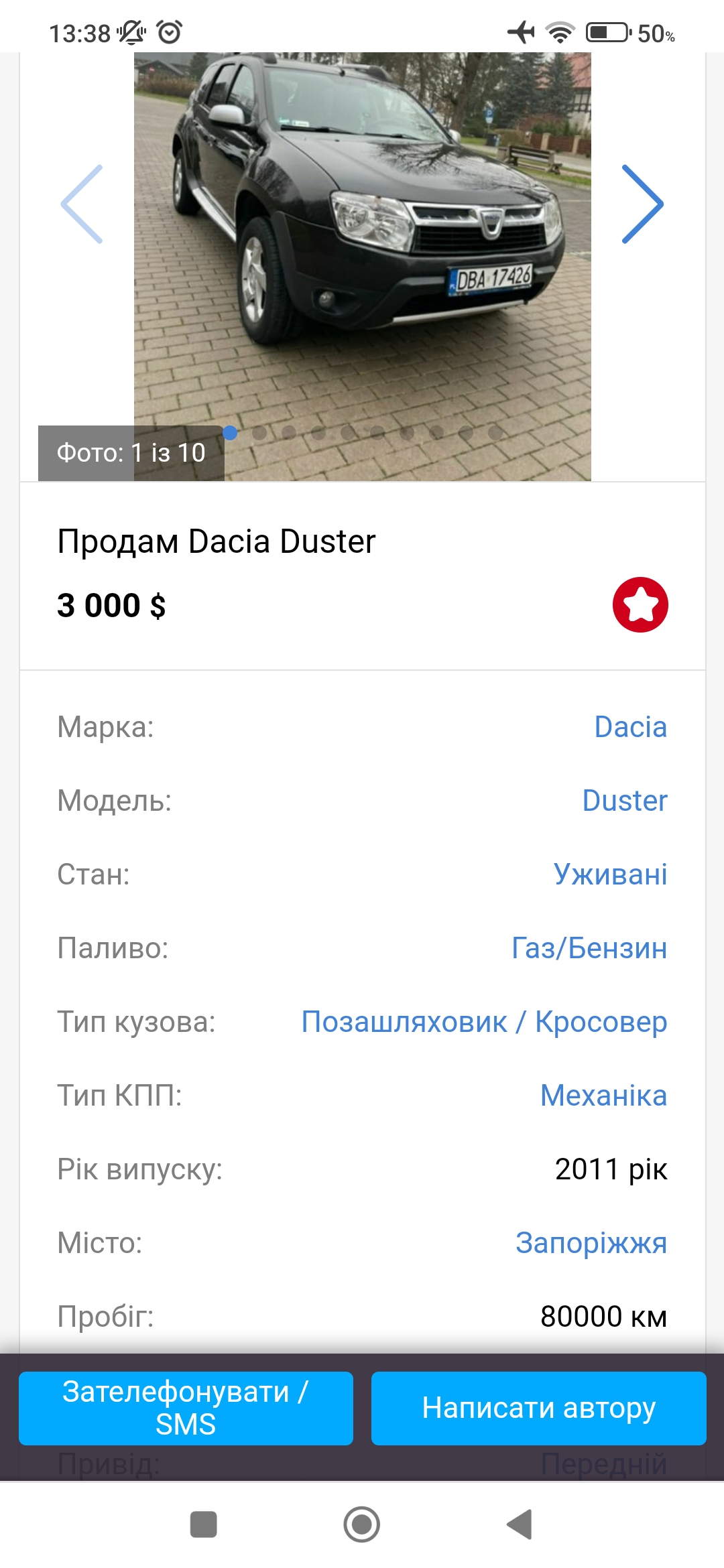The width and height of the screenshot is (724, 1568).
Task: Open the Запоріжжя city link
Action: click(591, 1243)
